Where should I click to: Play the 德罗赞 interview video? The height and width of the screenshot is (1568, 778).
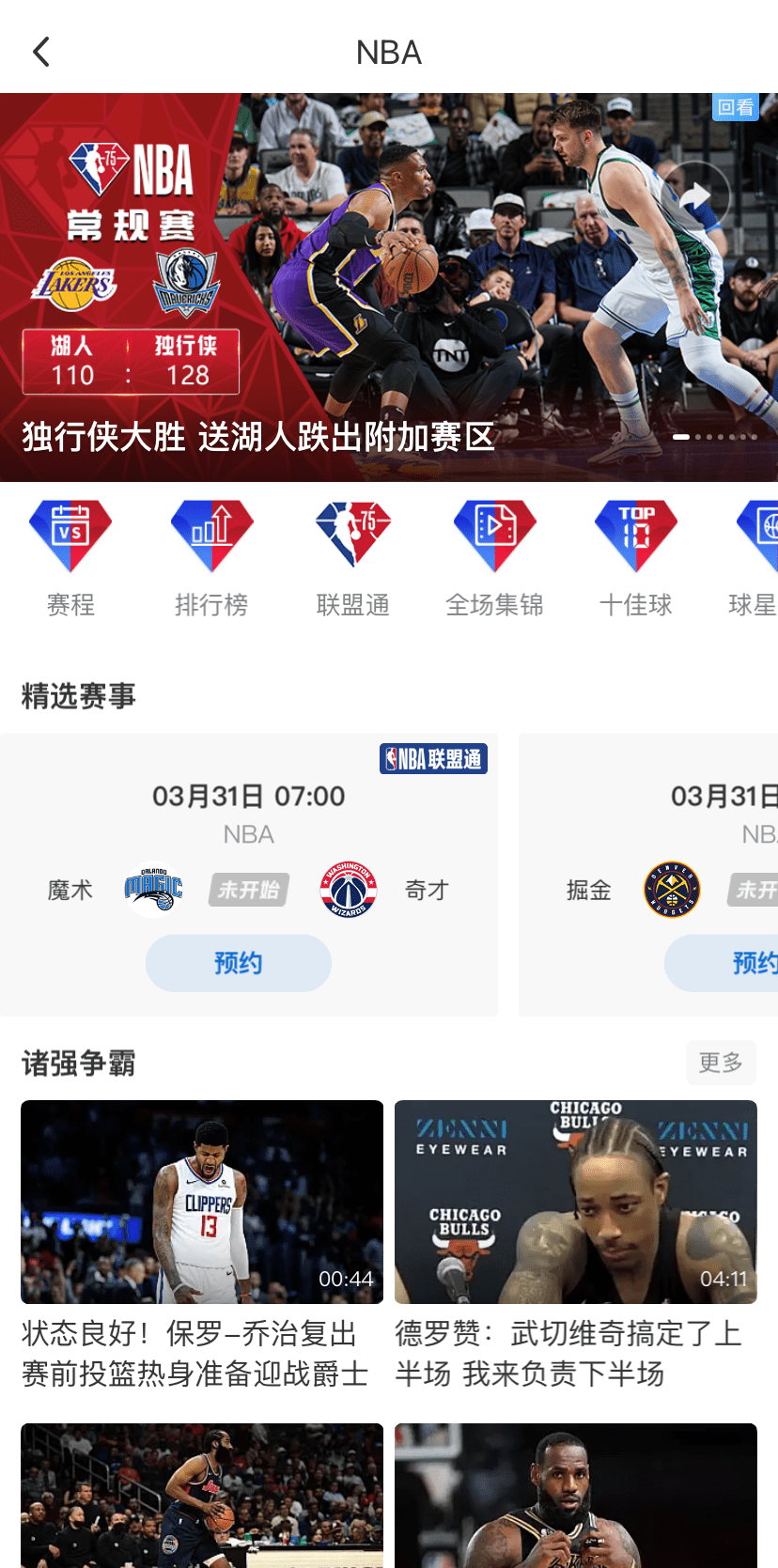(x=576, y=1202)
